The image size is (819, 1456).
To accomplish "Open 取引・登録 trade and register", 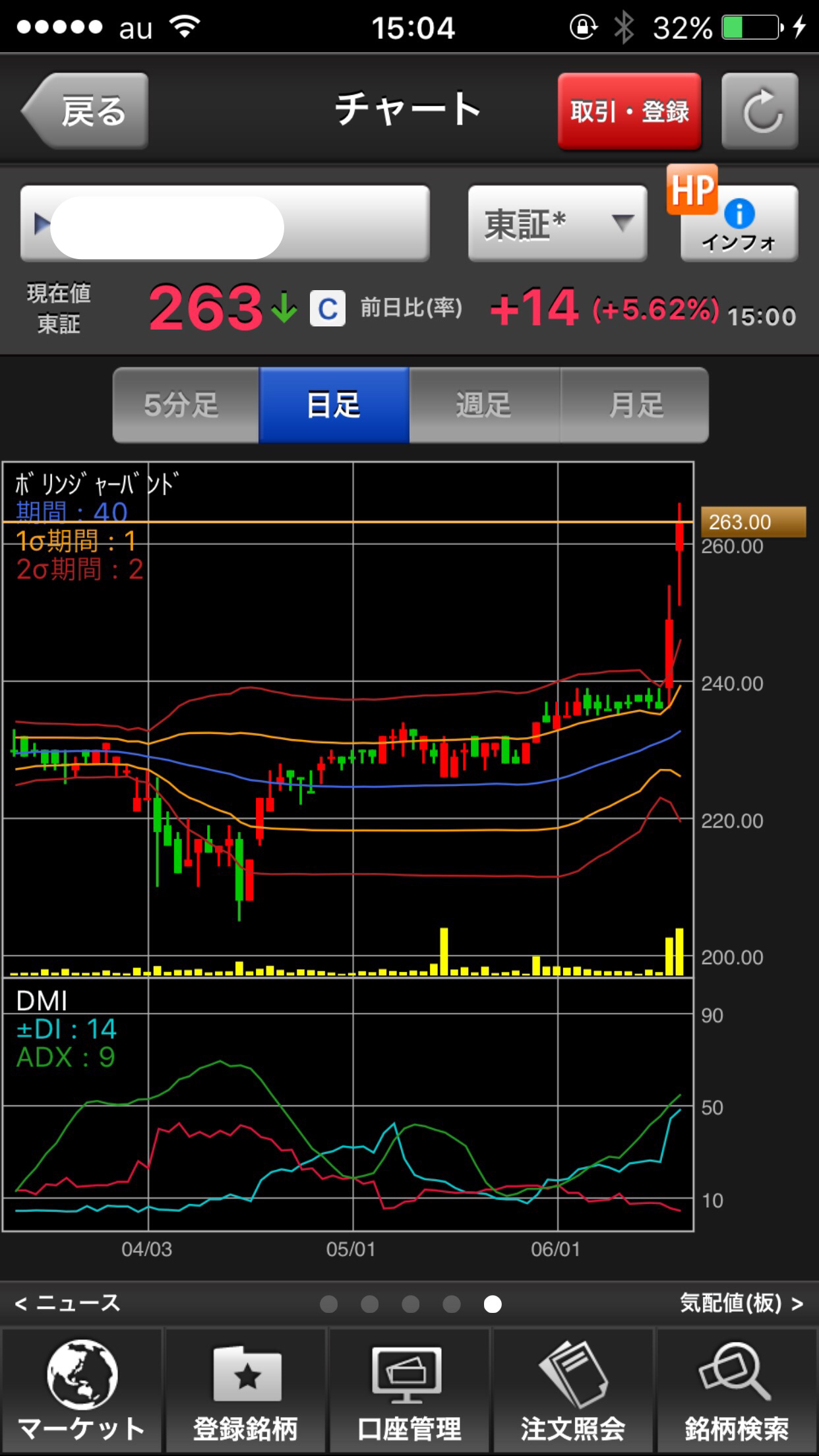I will [629, 111].
